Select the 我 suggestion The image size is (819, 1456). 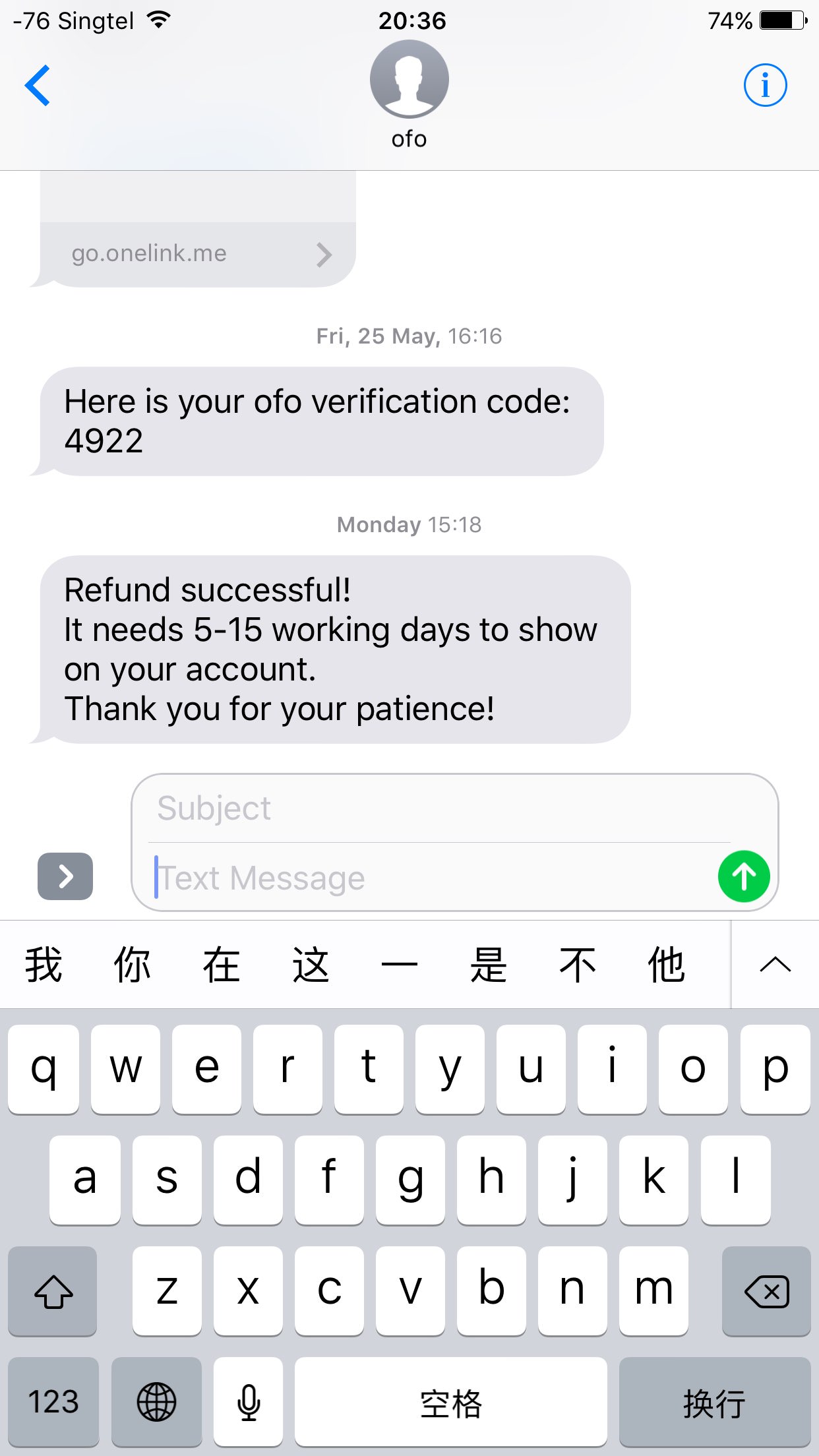click(44, 965)
